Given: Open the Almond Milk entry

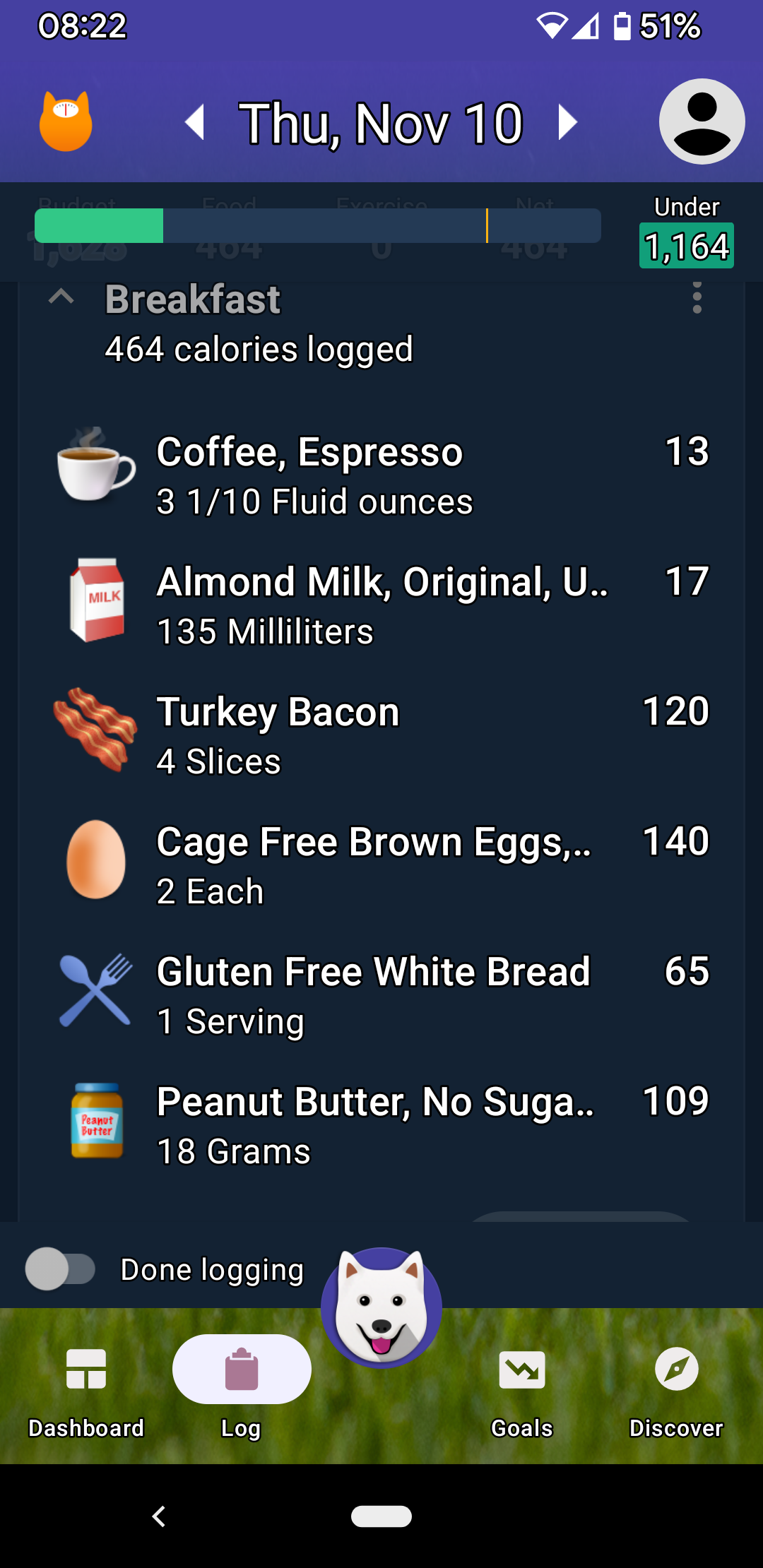Looking at the screenshot, I should (381, 605).
